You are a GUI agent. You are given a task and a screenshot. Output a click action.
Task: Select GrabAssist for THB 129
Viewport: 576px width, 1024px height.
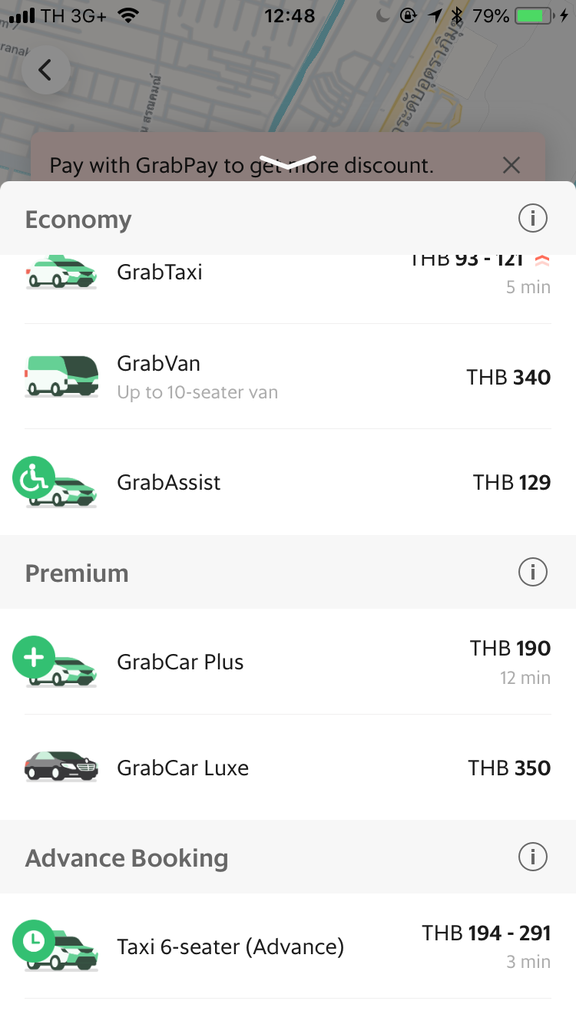tap(288, 483)
